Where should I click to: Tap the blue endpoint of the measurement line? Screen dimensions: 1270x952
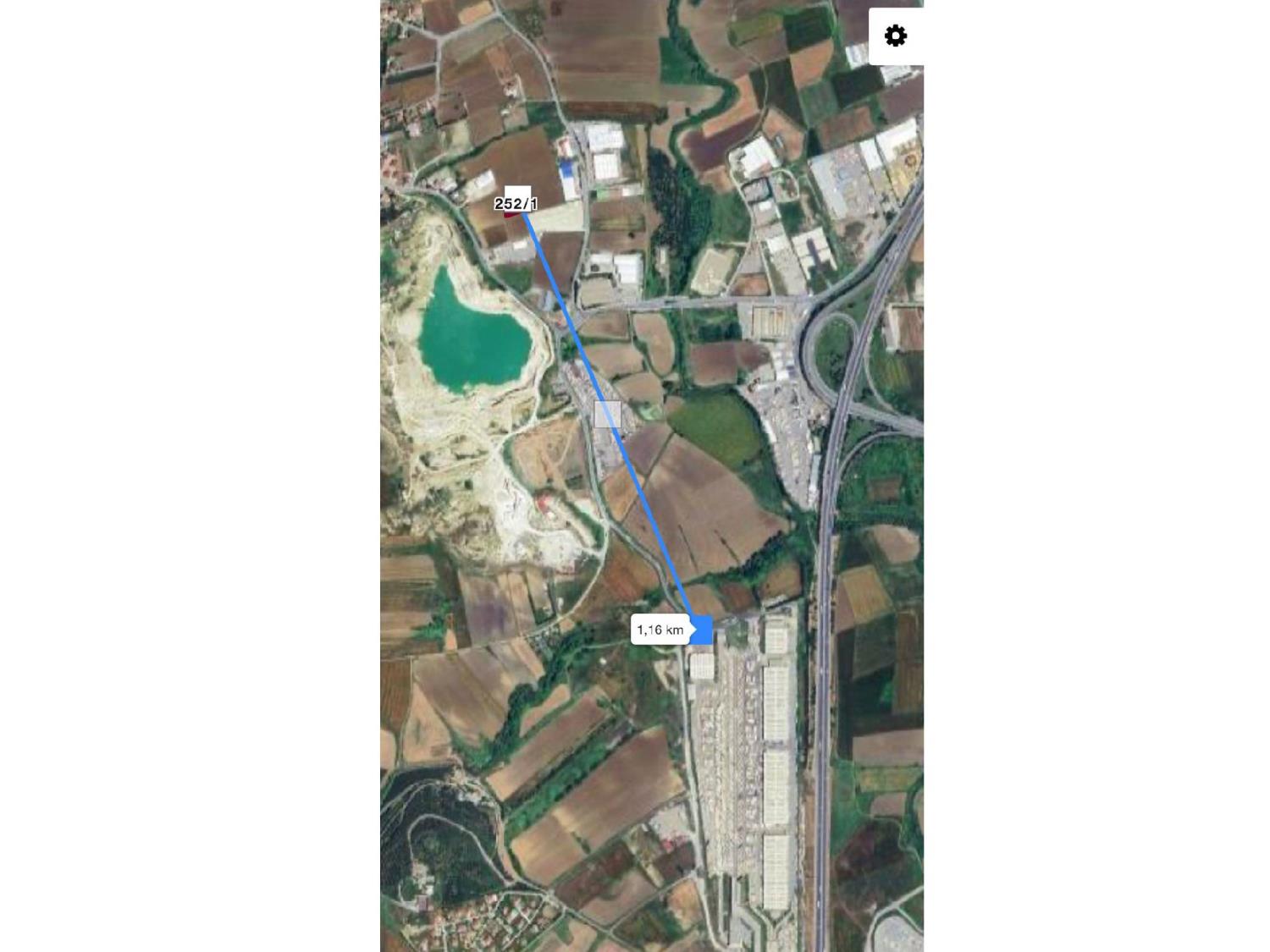(701, 630)
